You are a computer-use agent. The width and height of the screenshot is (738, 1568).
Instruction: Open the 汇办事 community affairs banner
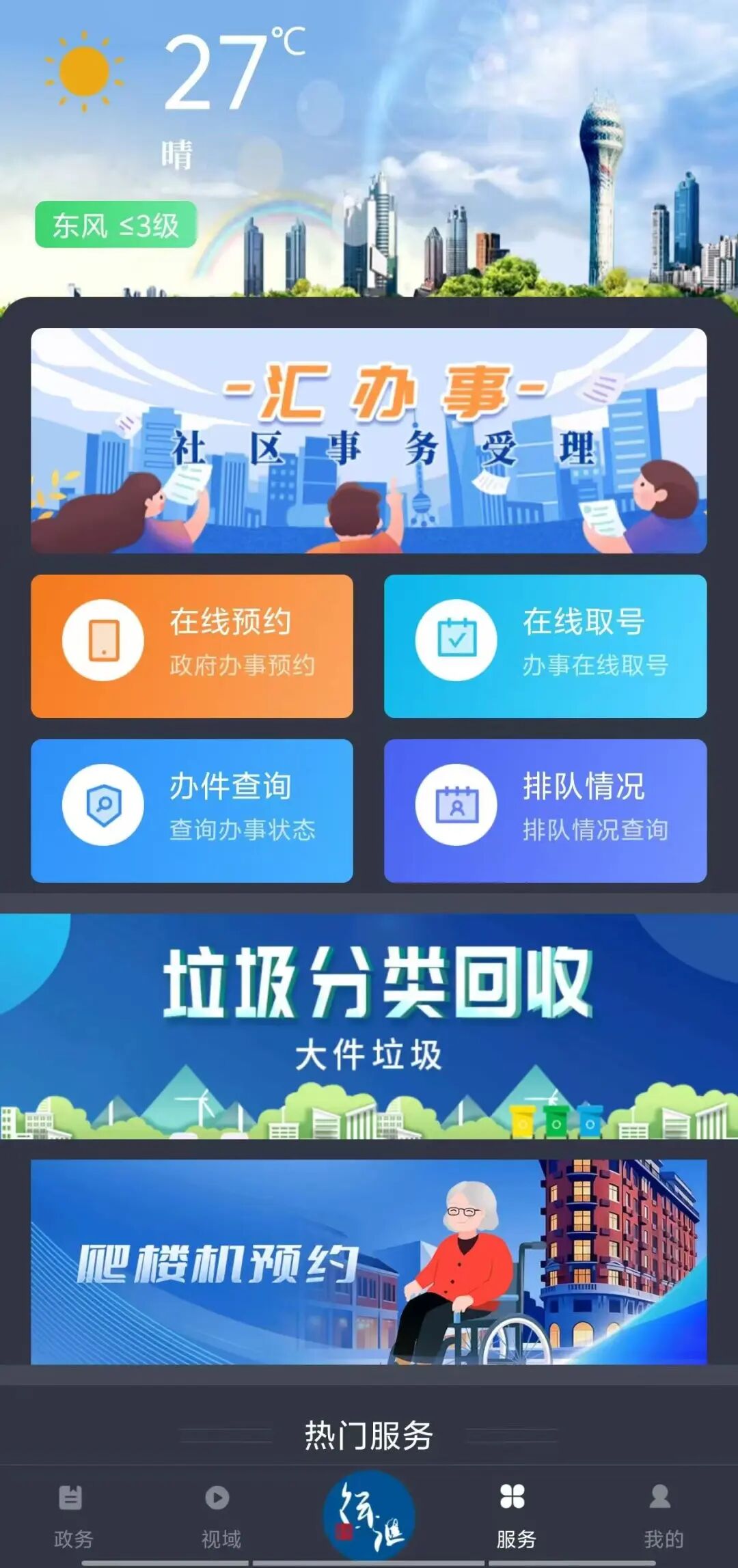(x=369, y=441)
